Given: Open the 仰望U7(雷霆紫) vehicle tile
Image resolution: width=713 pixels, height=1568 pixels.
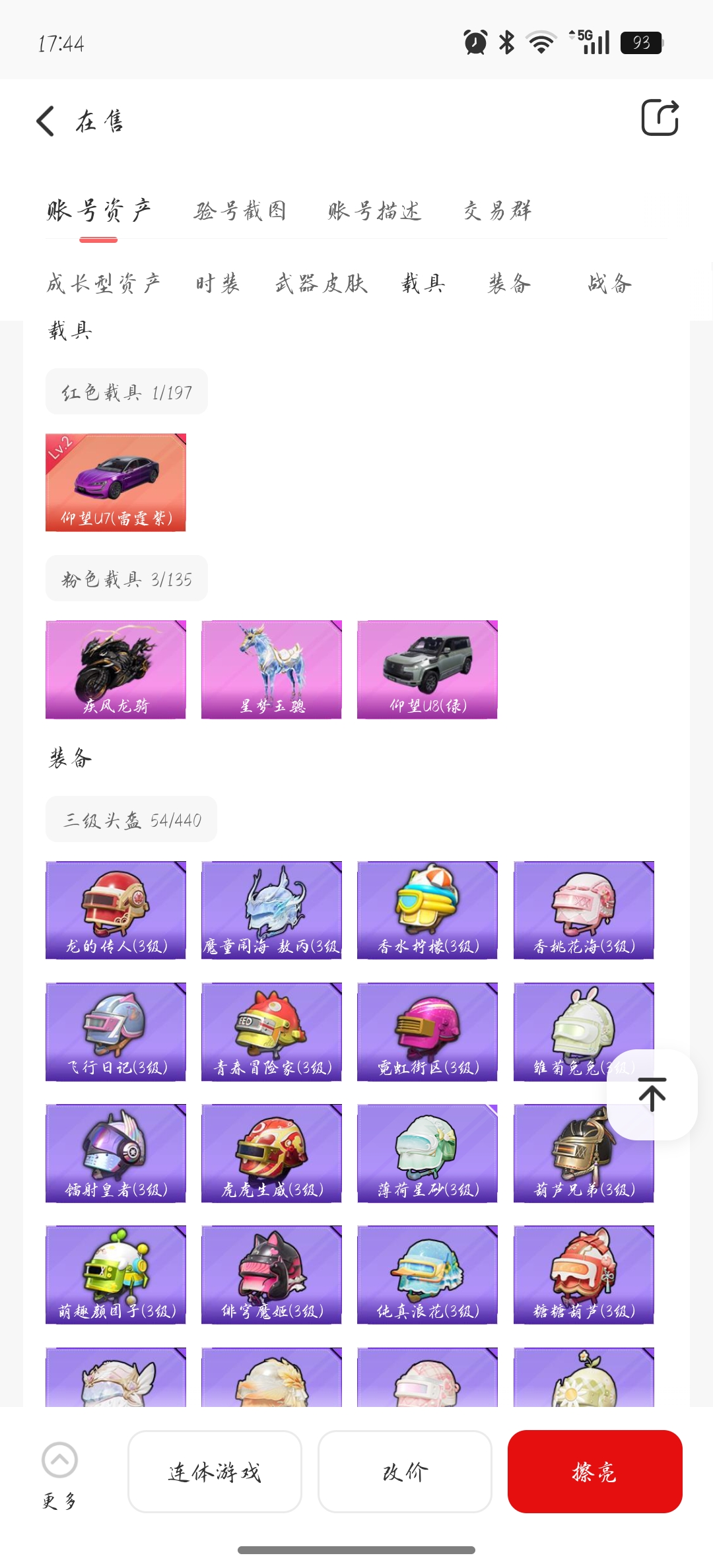Looking at the screenshot, I should [116, 482].
